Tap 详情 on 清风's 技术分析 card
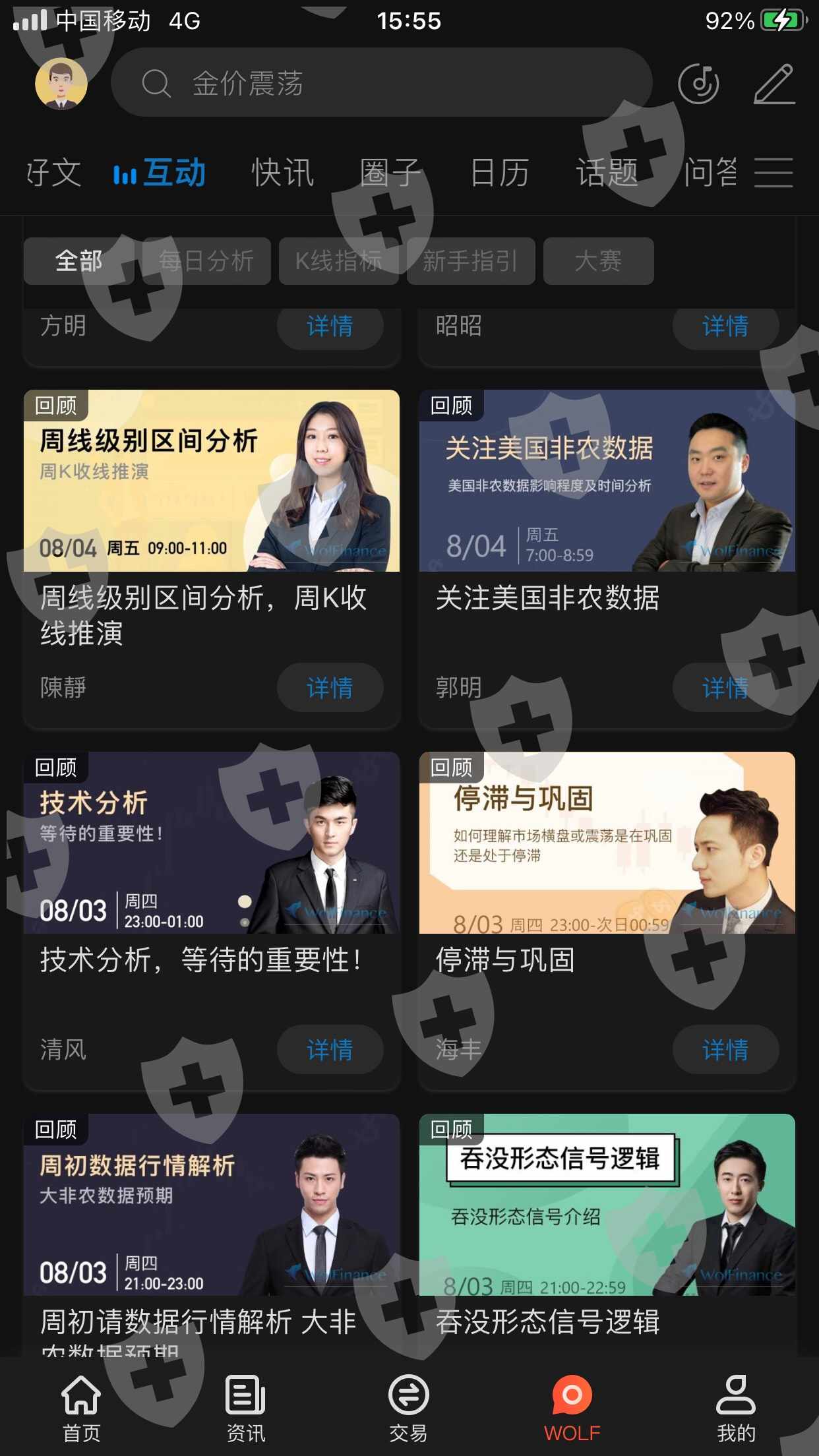Screen dimensions: 819x1456 pos(330,1049)
